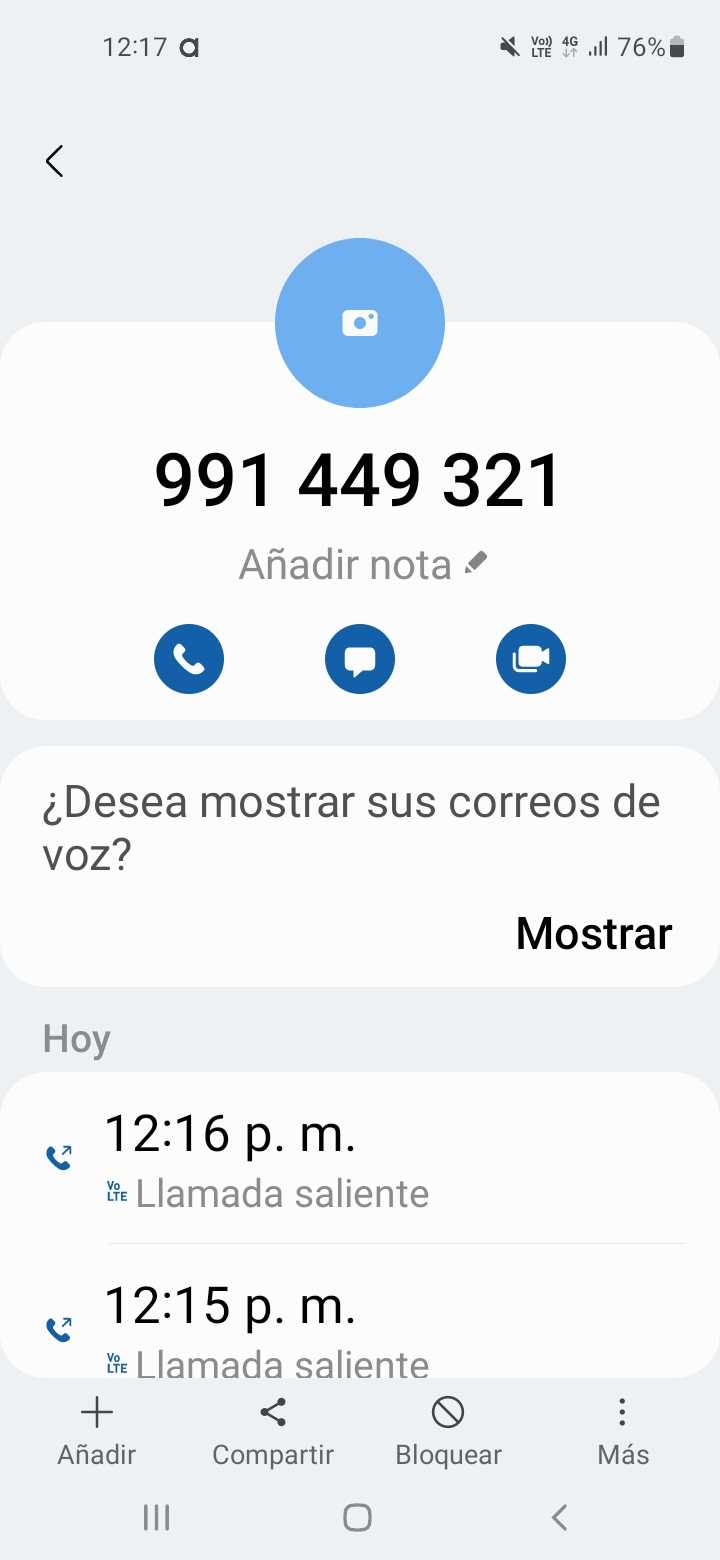Add a contact photo via camera avatar
This screenshot has width=720, height=1560.
[x=360, y=323]
